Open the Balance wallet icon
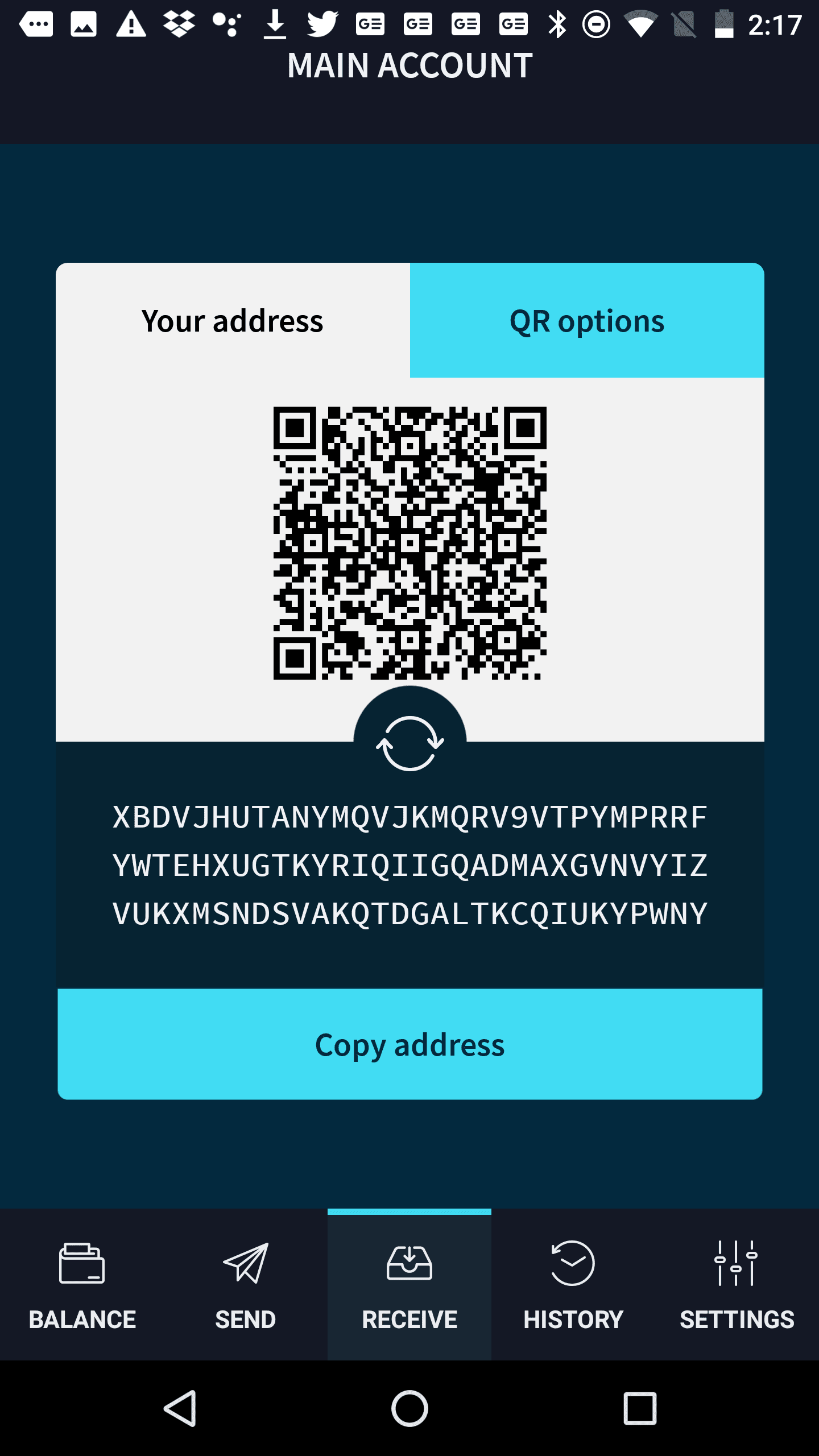 pos(82,1263)
